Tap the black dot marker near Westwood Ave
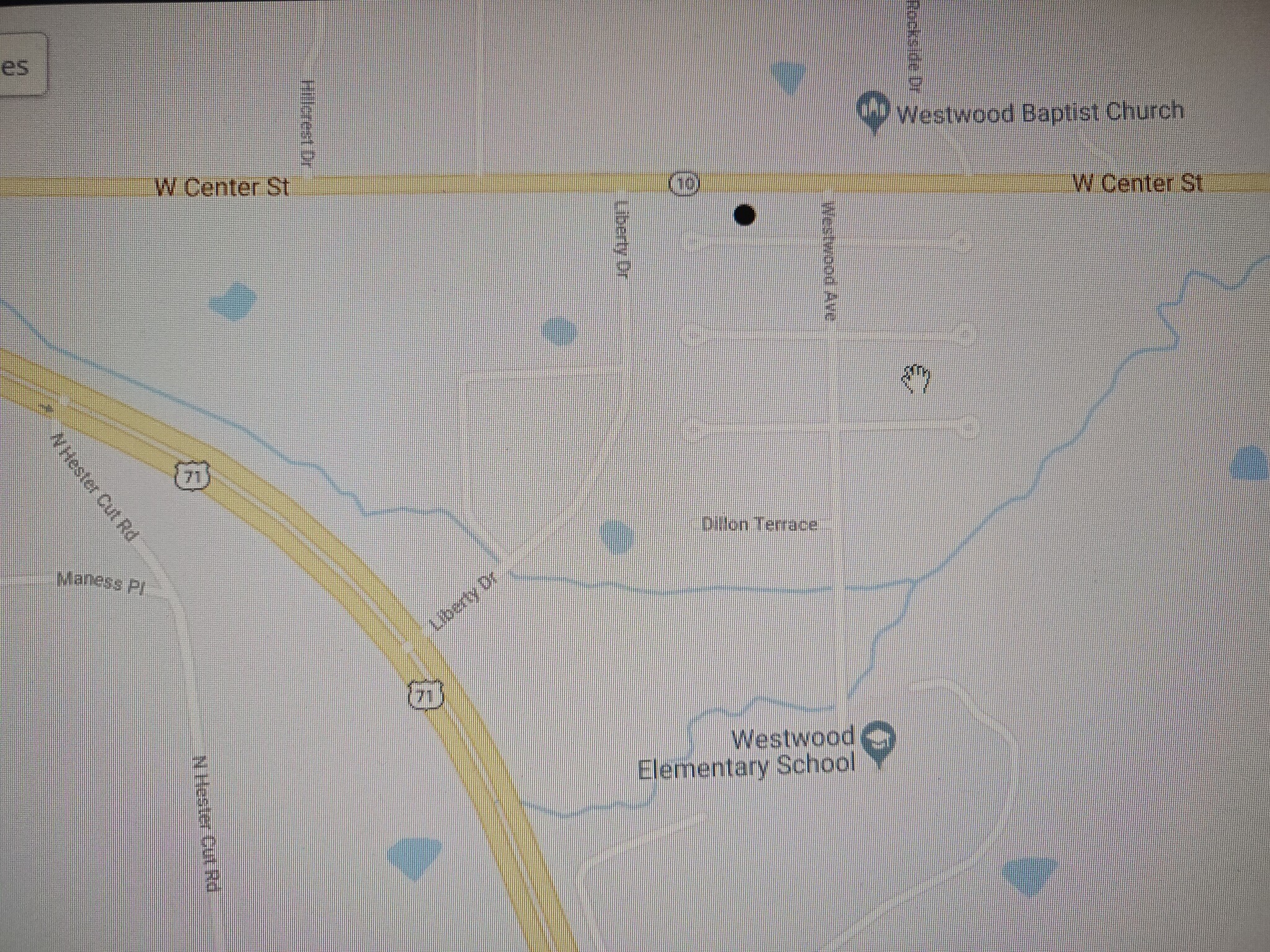This screenshot has width=1270, height=952. [x=744, y=215]
